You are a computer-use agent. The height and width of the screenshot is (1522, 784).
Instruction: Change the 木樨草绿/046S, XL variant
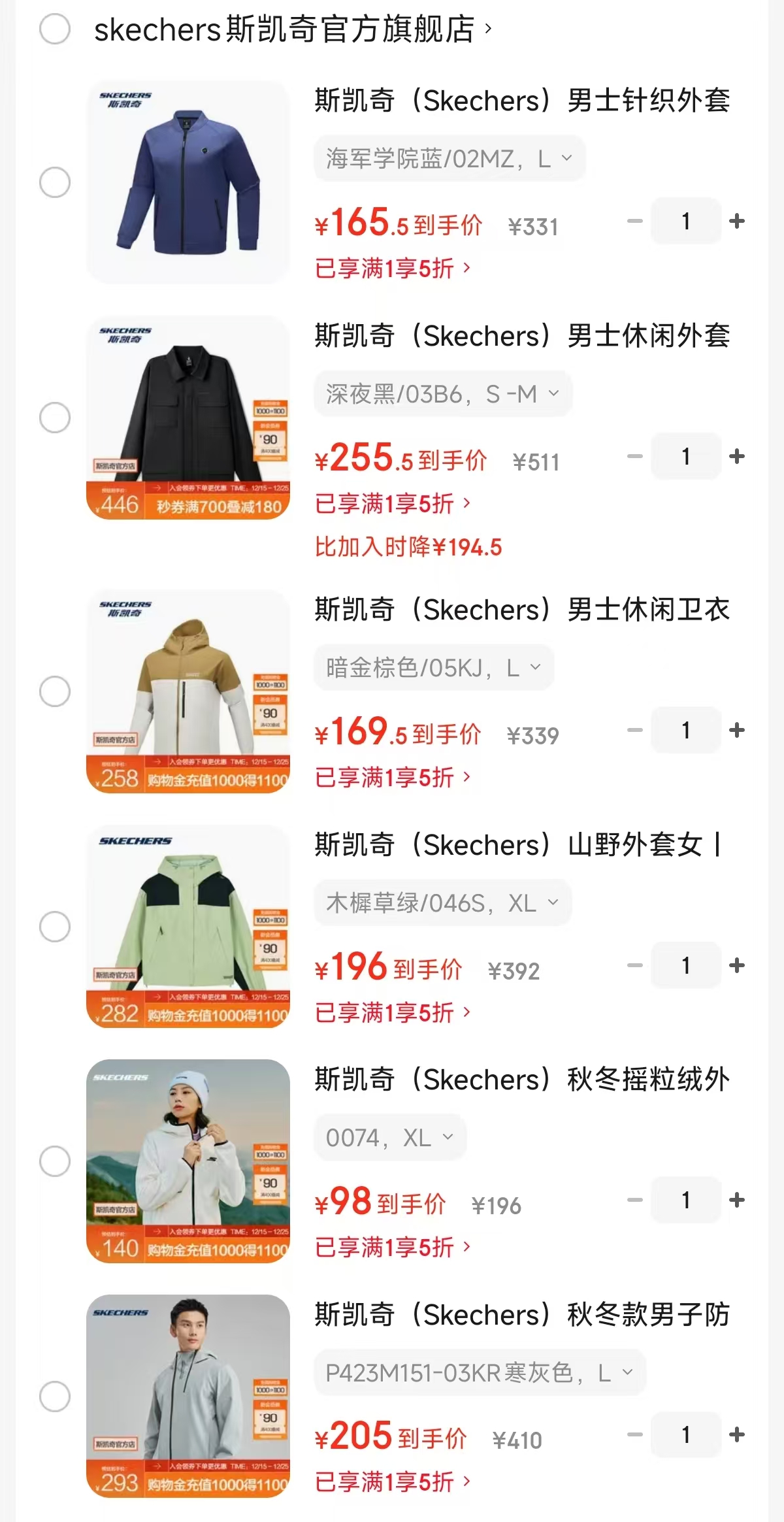tap(442, 903)
